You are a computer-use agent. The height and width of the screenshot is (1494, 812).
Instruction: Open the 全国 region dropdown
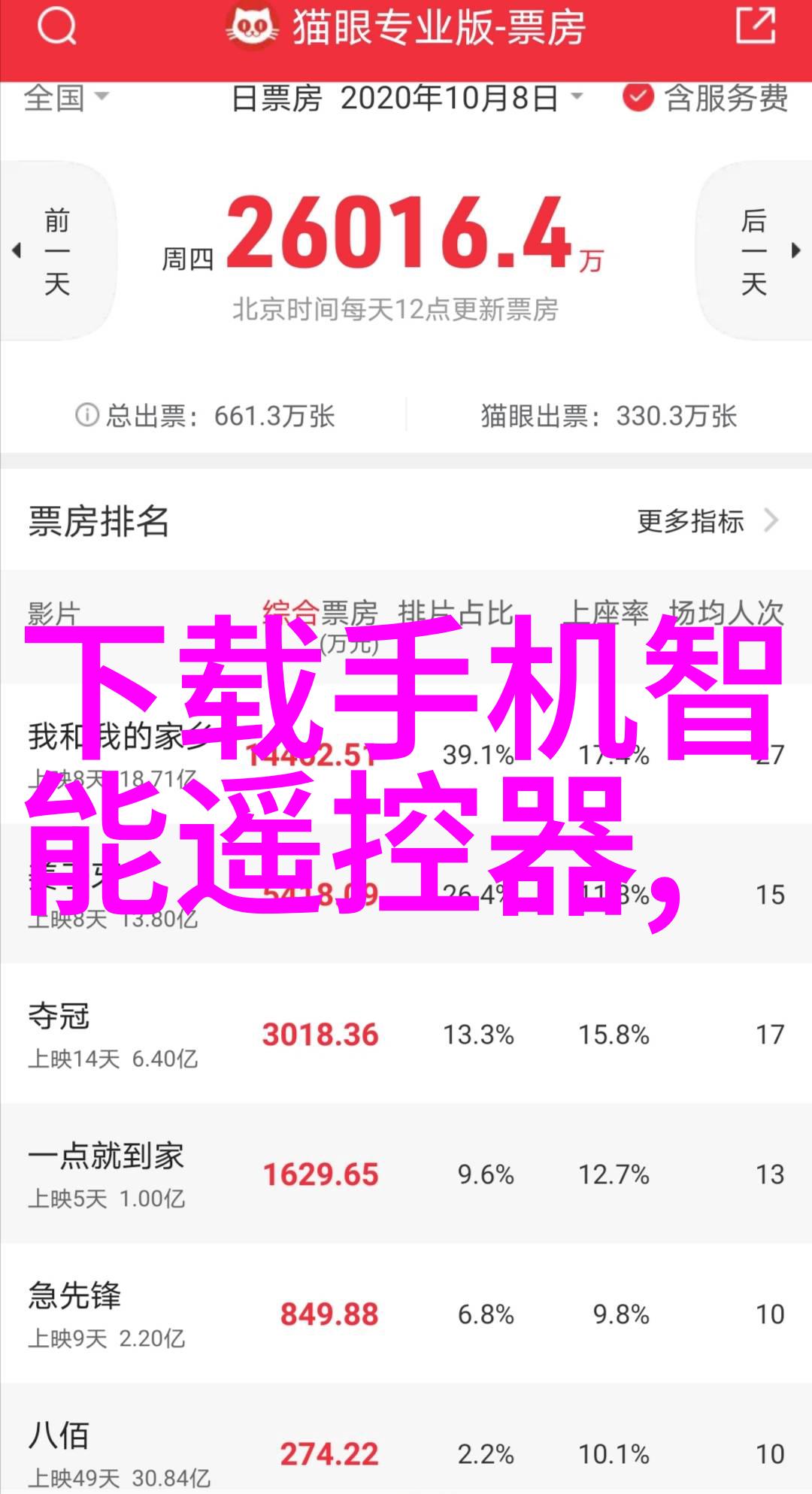coord(66,98)
